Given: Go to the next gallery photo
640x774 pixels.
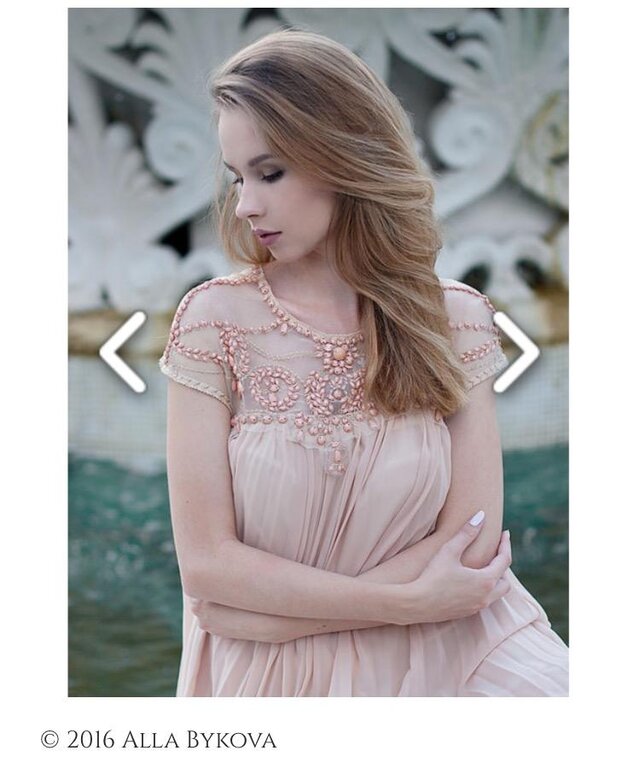Looking at the screenshot, I should 517,351.
